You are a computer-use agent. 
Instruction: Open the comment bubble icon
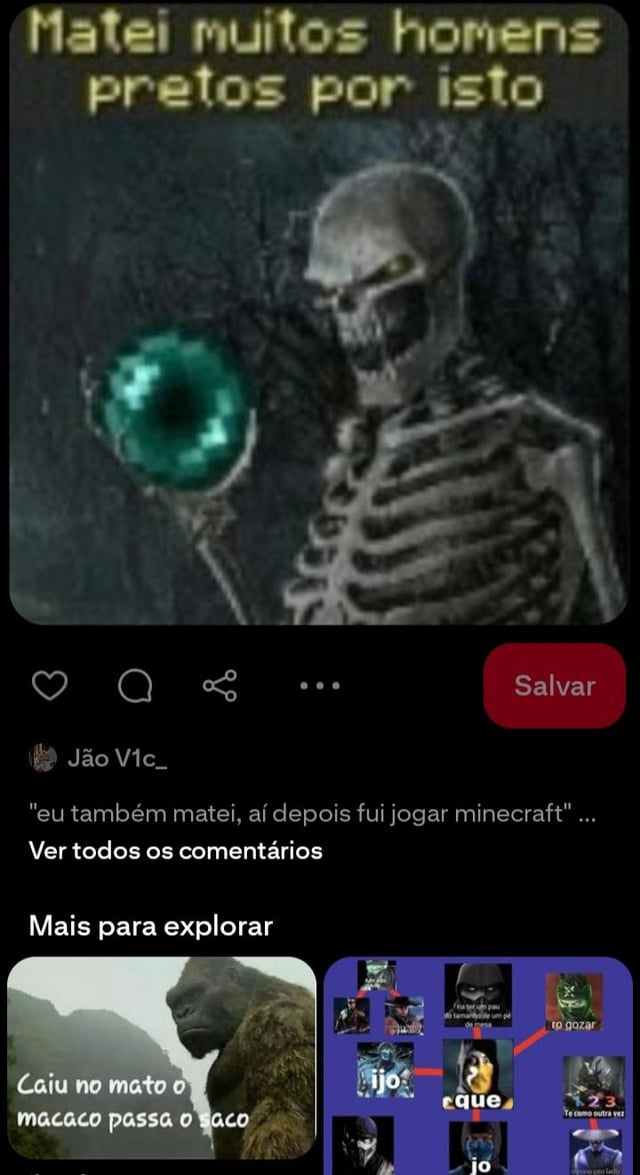(134, 686)
